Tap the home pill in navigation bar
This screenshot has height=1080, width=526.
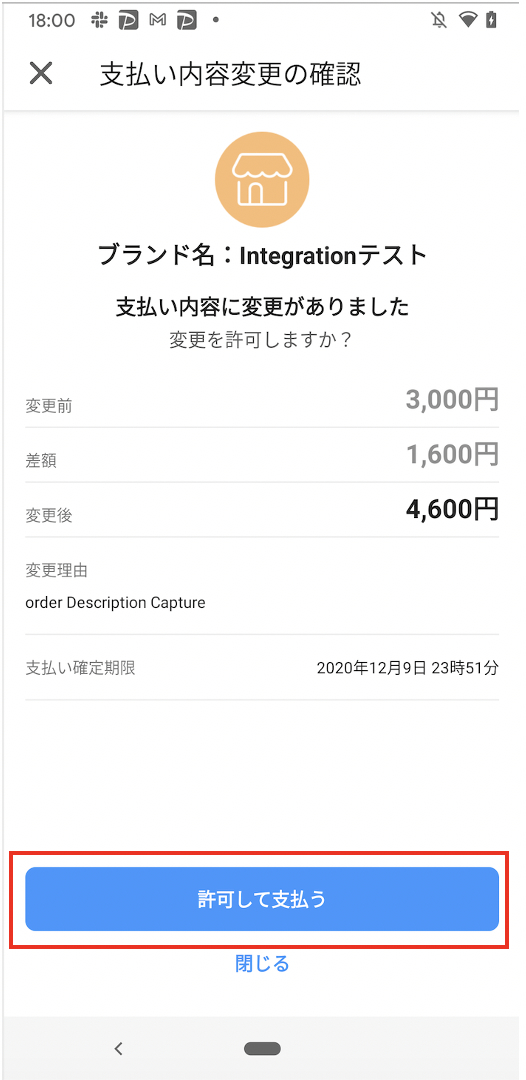point(262,1048)
